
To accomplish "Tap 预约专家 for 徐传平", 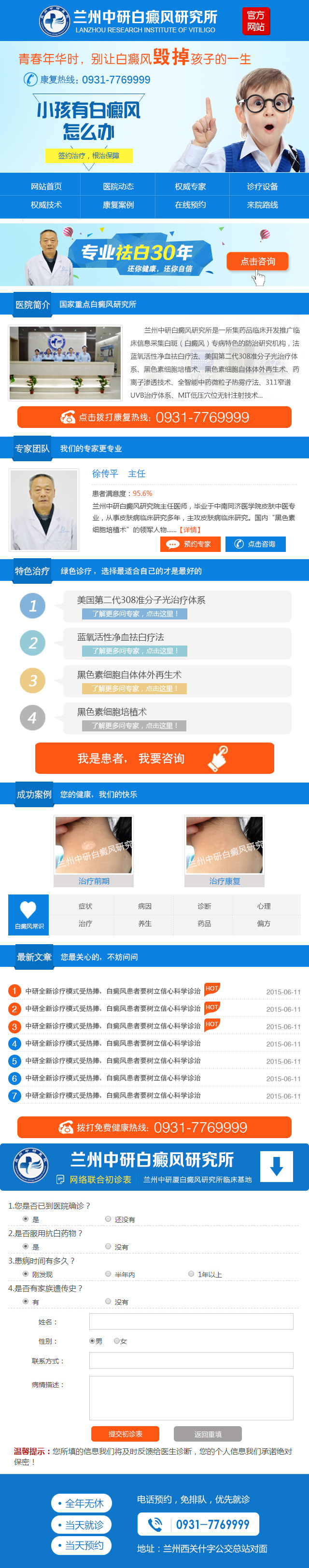I will click(190, 544).
